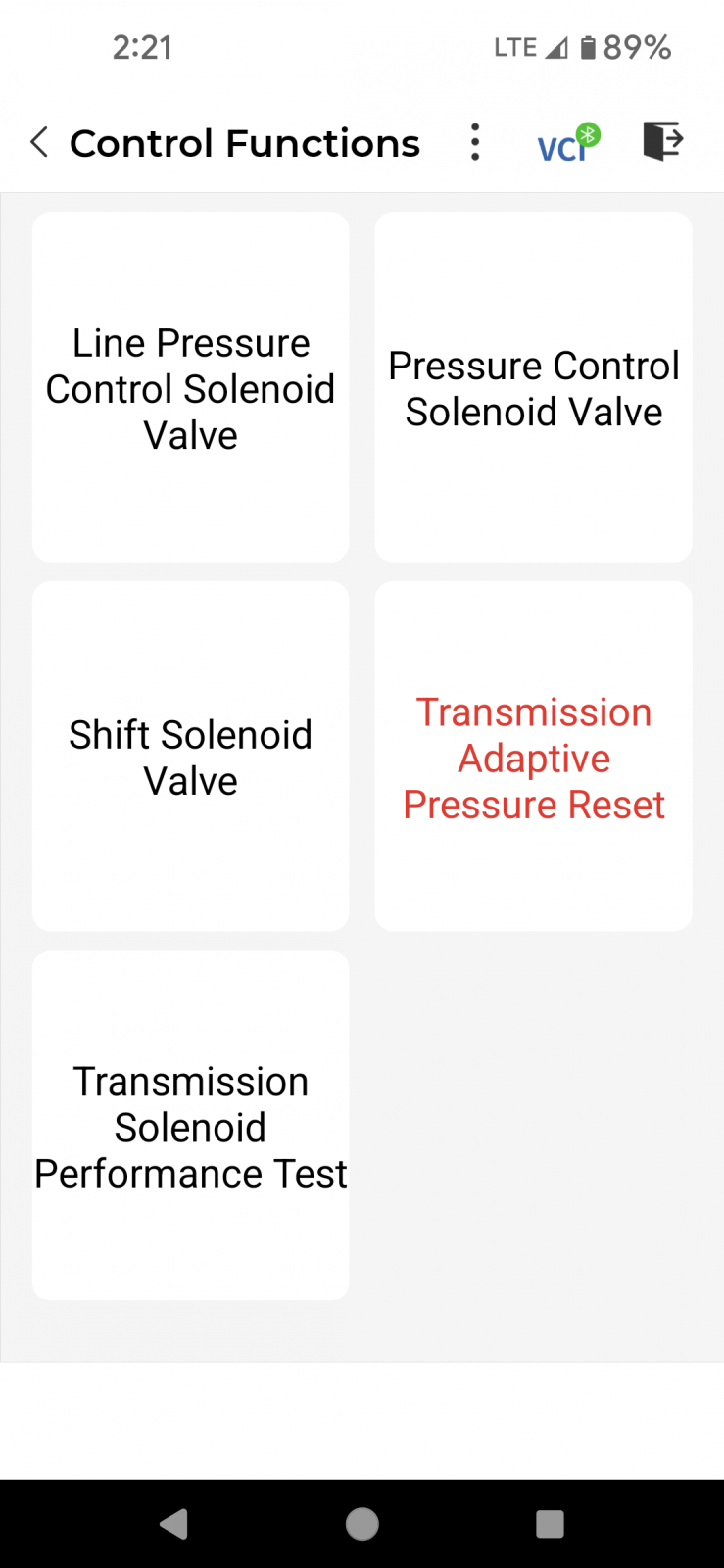
Task: Start Transmission Solenoid Performance Test
Action: 191,1126
